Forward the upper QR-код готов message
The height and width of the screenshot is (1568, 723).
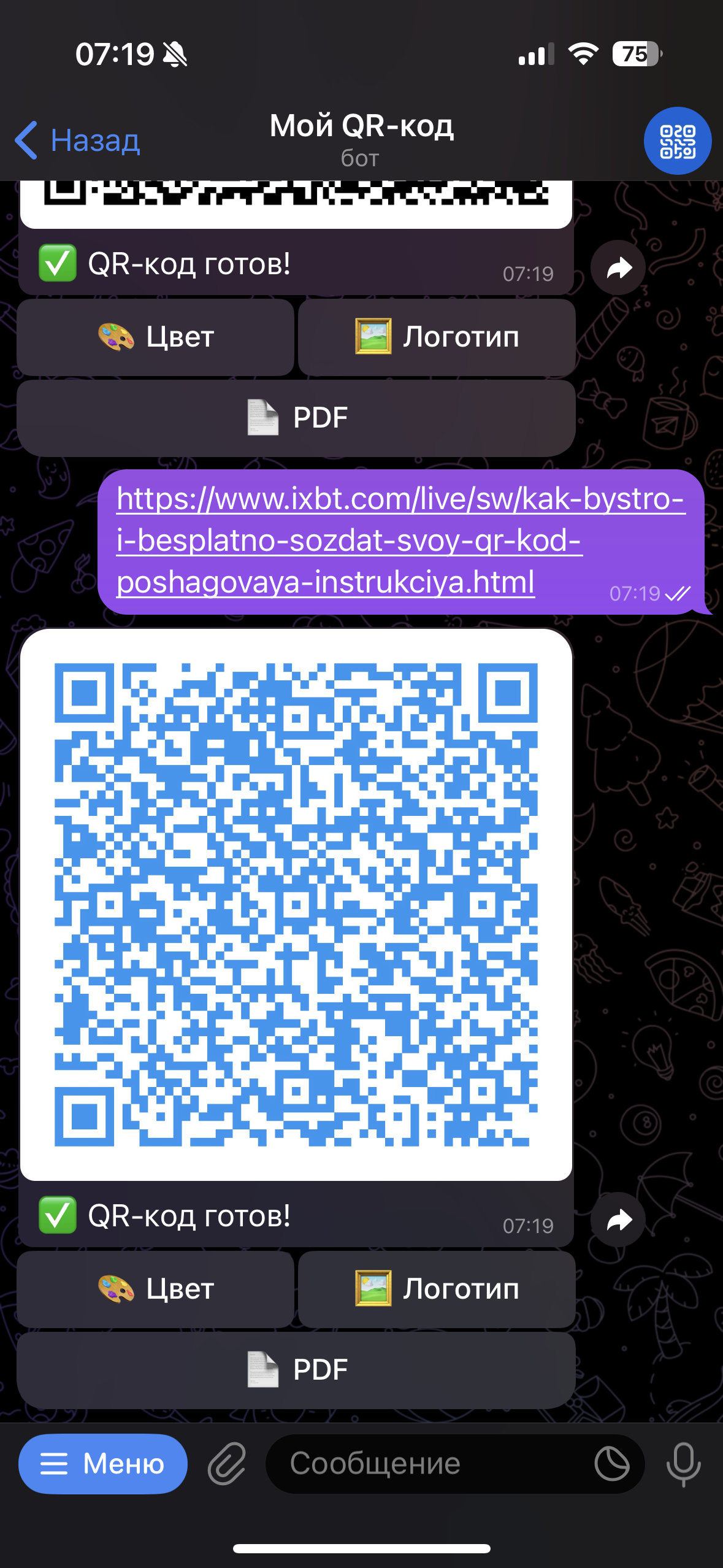[618, 267]
